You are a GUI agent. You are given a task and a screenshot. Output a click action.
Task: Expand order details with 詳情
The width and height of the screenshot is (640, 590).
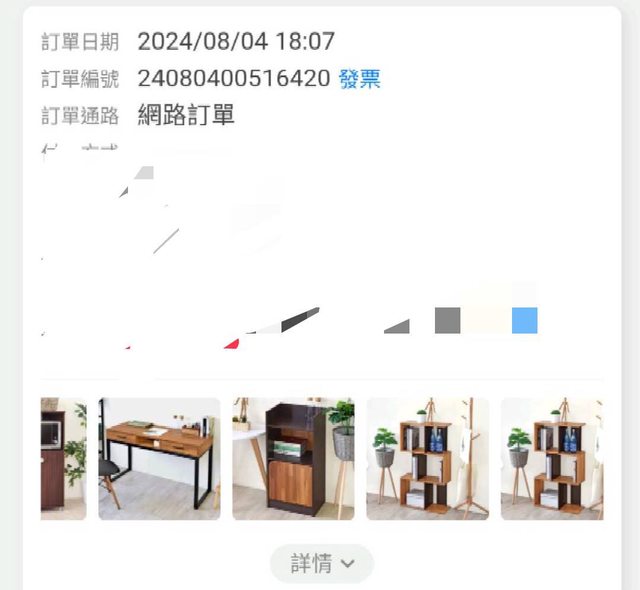pos(321,564)
